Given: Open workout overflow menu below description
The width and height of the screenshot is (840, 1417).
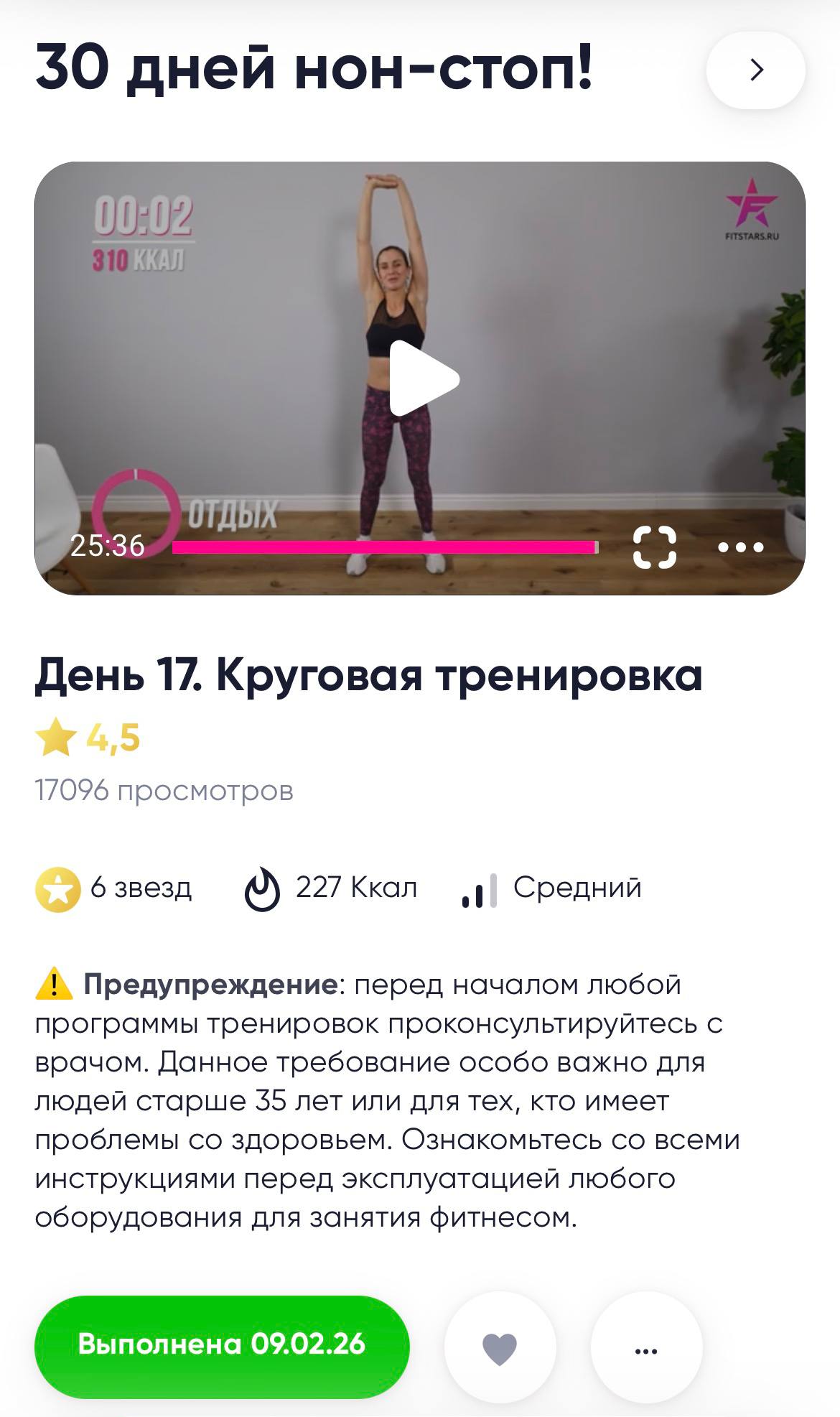Looking at the screenshot, I should pos(645,1347).
